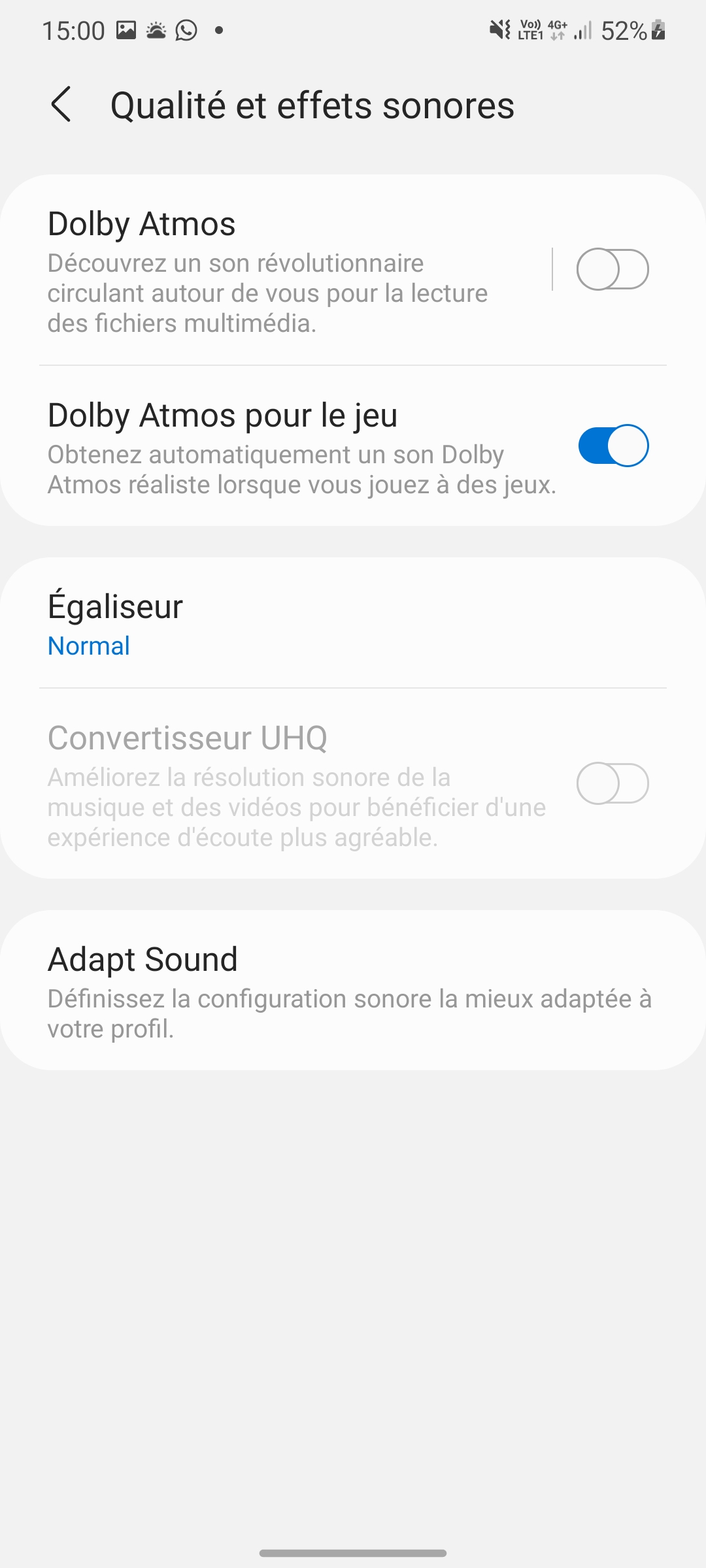
Task: Disable Dolby Atmos pour le jeu
Action: tap(612, 446)
